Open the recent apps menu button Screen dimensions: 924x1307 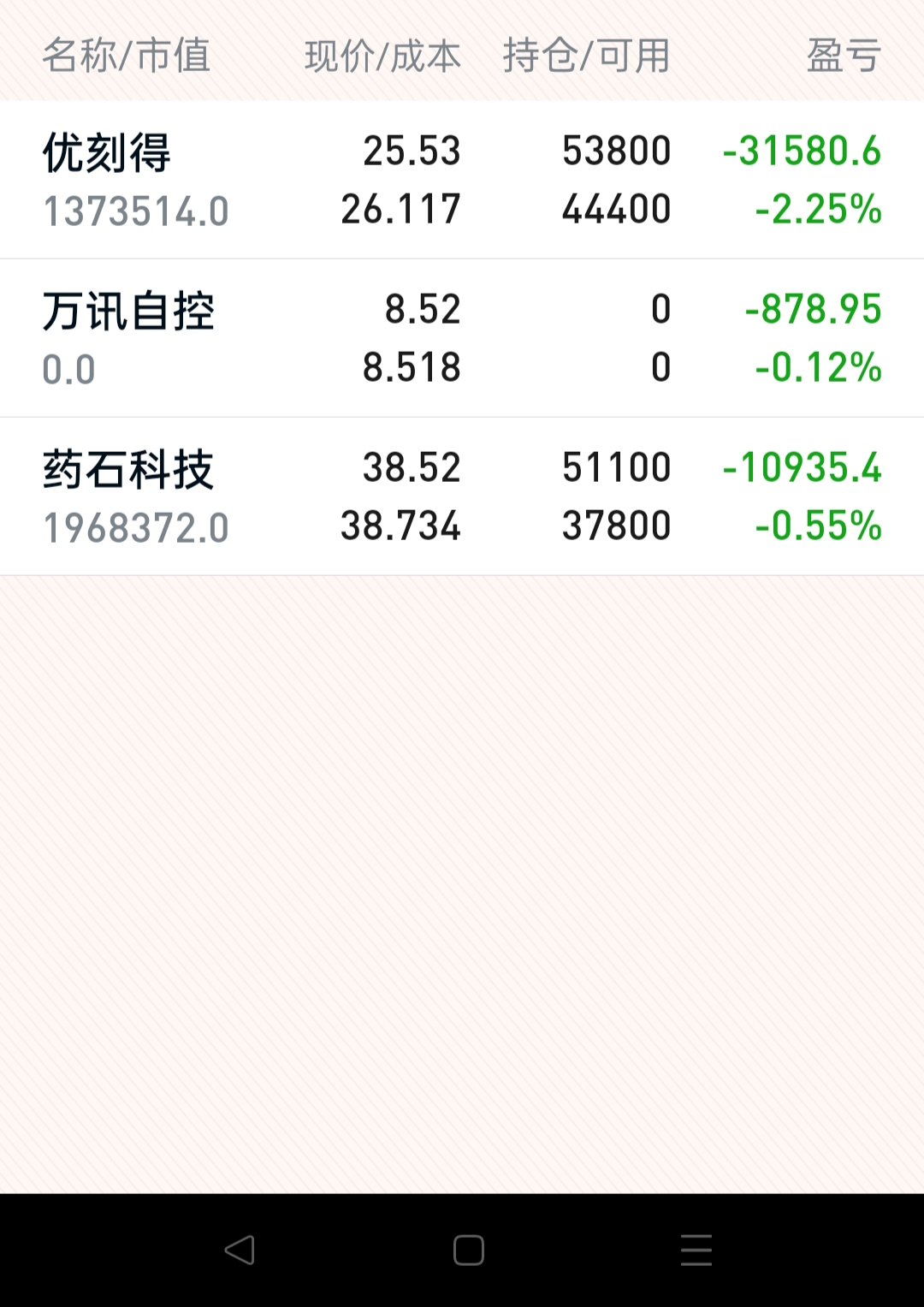[696, 1251]
